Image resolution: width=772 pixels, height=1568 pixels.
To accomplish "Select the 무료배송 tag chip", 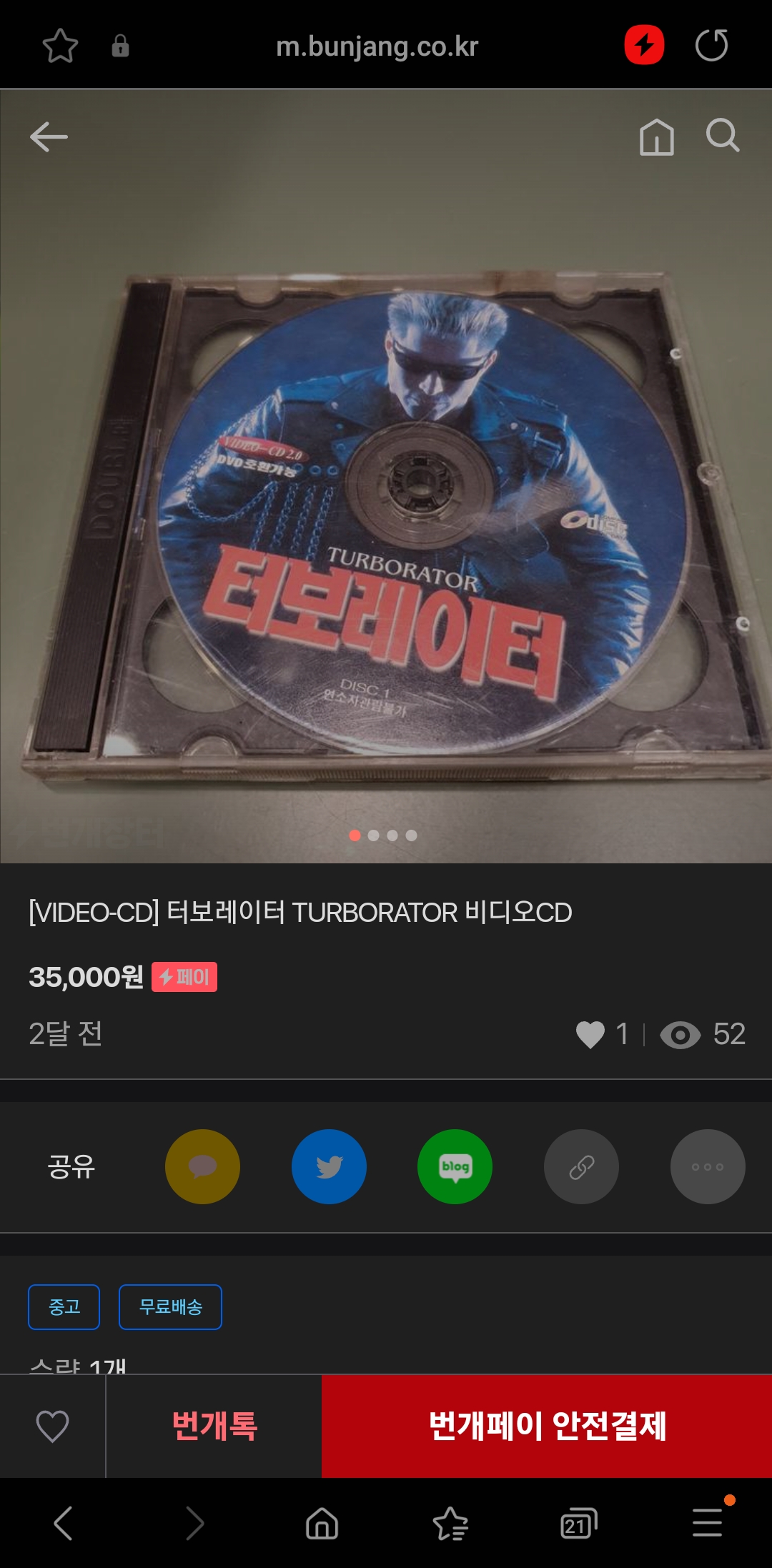I will coord(170,1306).
